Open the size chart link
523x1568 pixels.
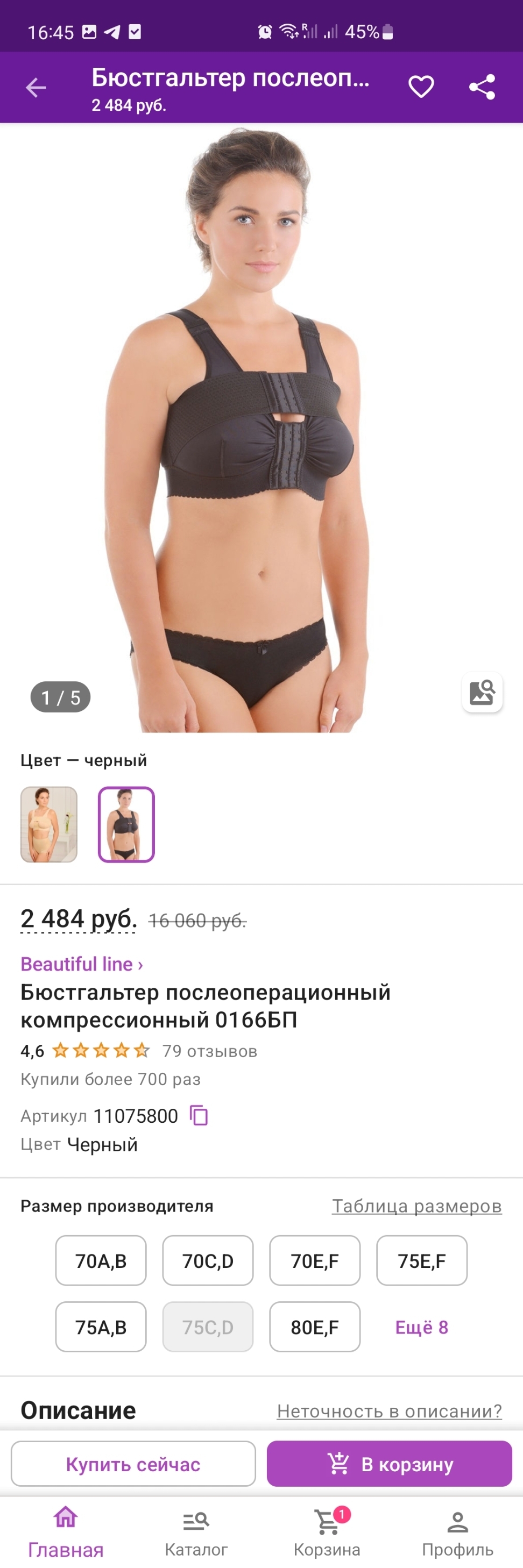tap(416, 1206)
